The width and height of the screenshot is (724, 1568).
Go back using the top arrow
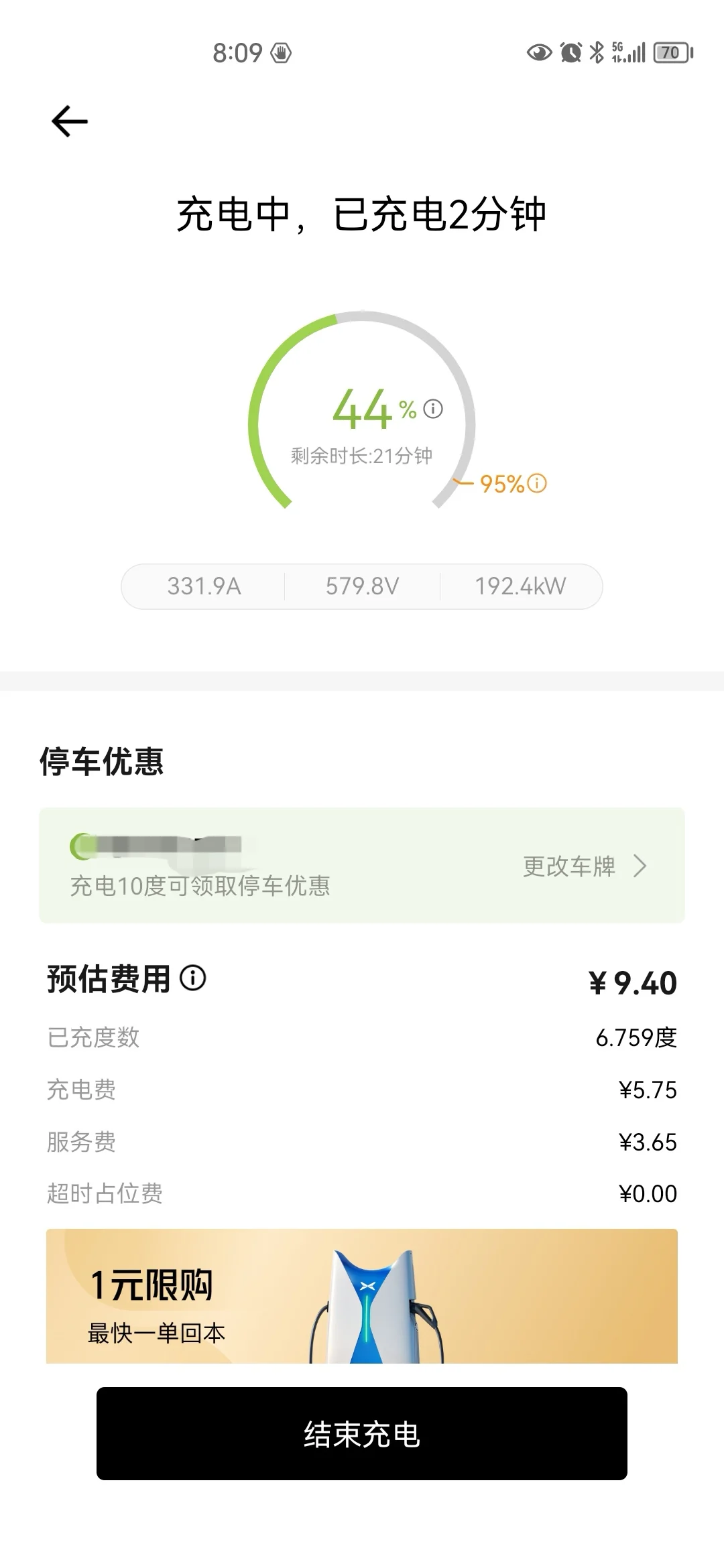[70, 121]
